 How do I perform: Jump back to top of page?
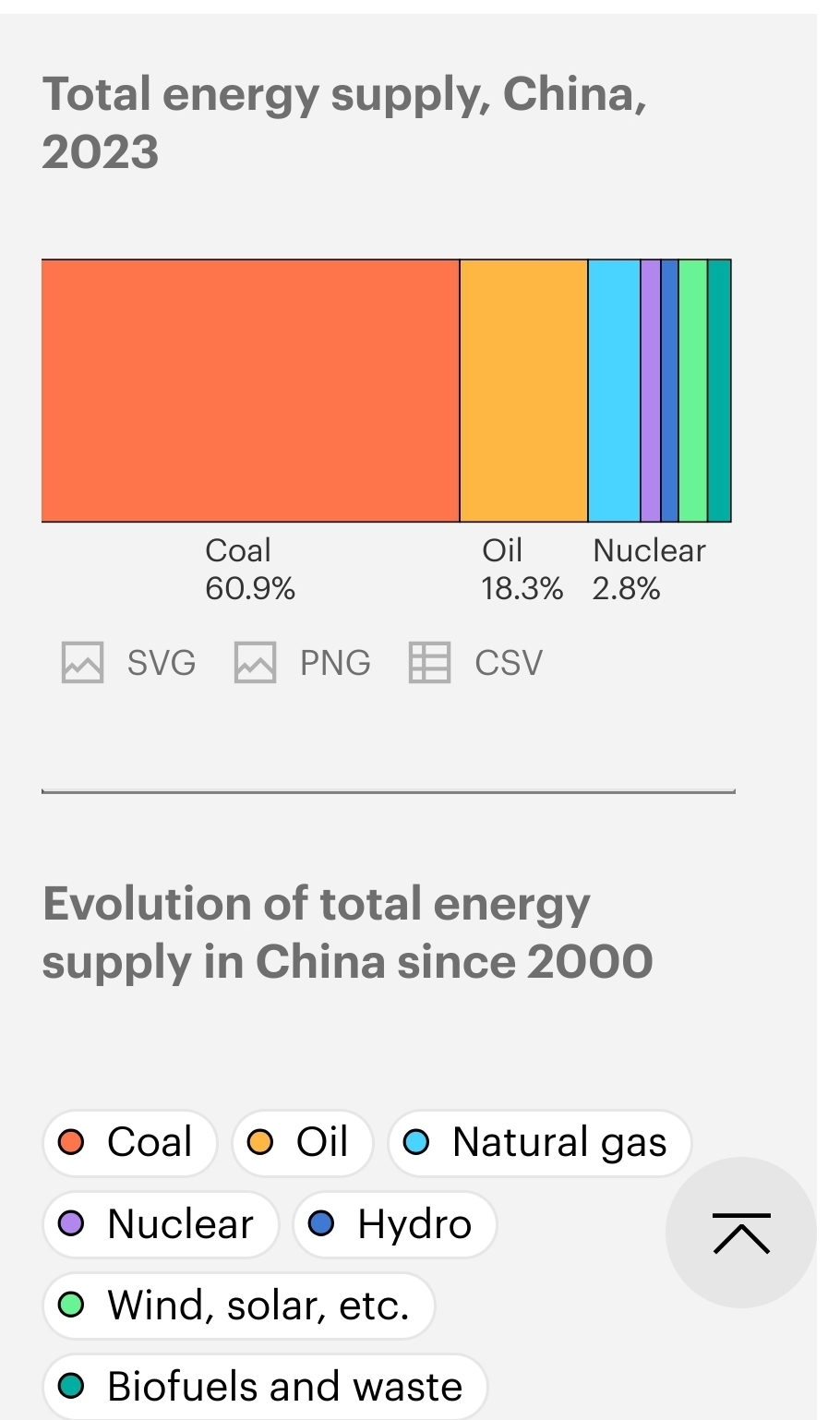tap(741, 1233)
